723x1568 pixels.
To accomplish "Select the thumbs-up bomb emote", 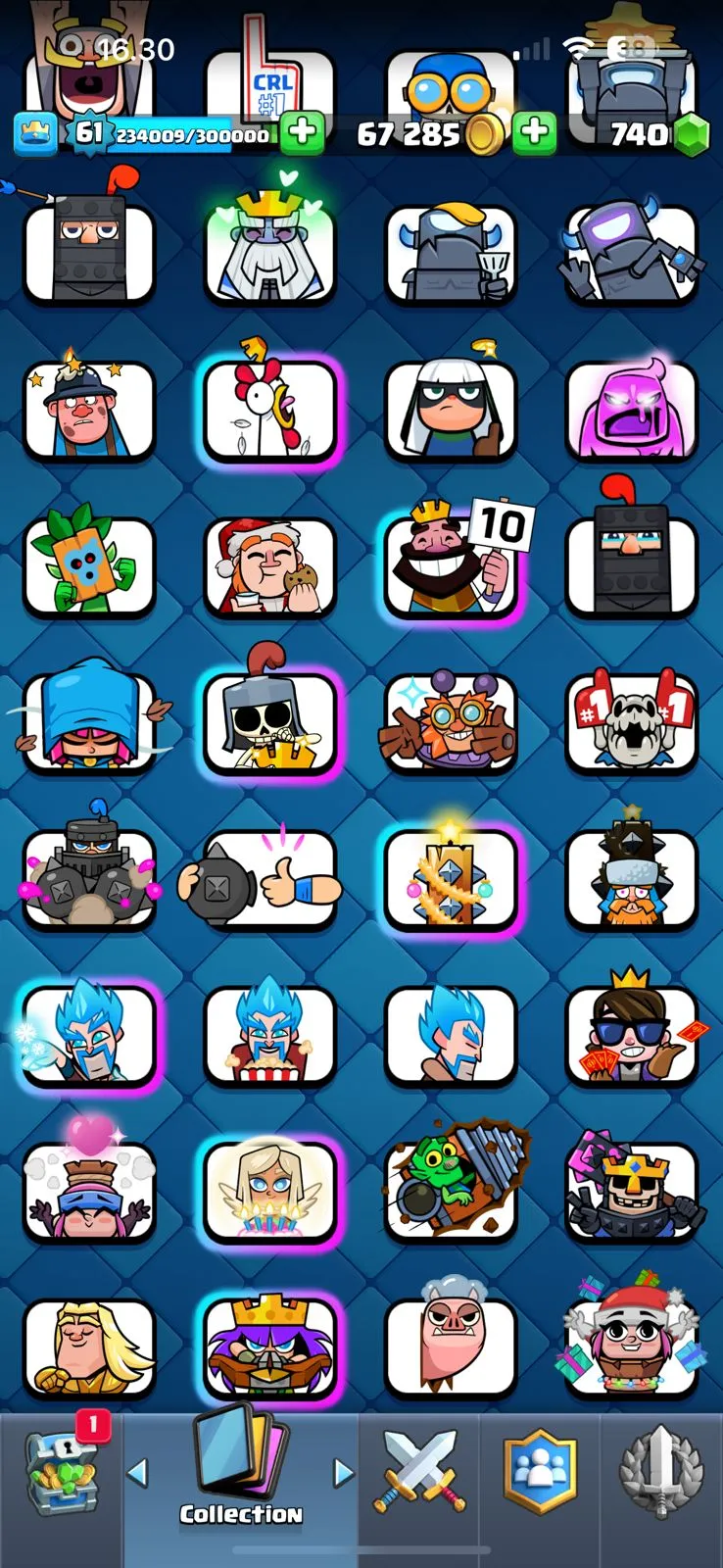I will 269,879.
